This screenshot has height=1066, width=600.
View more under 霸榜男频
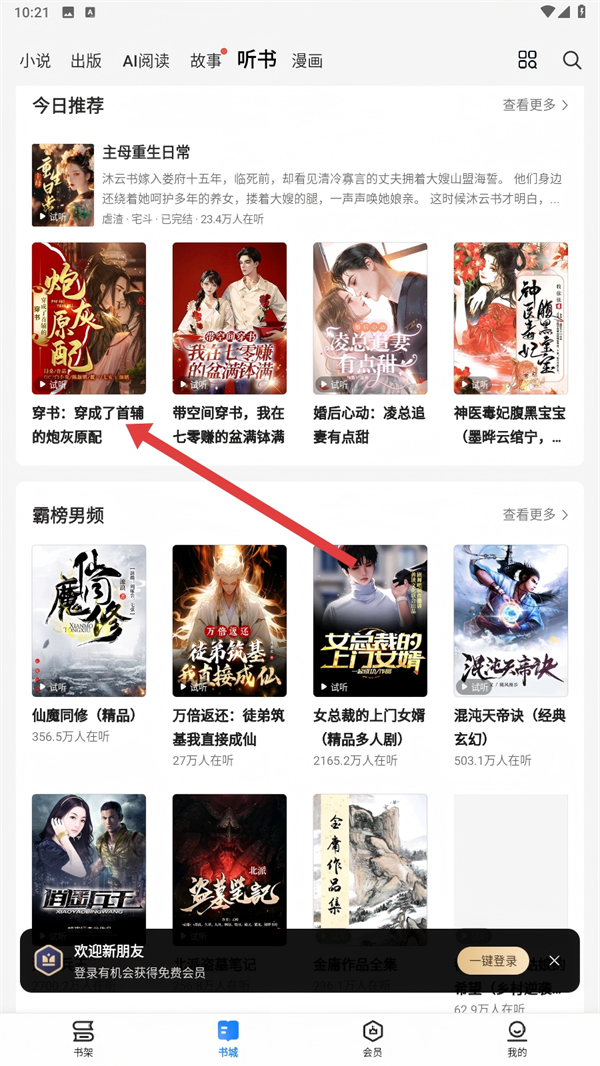(535, 514)
